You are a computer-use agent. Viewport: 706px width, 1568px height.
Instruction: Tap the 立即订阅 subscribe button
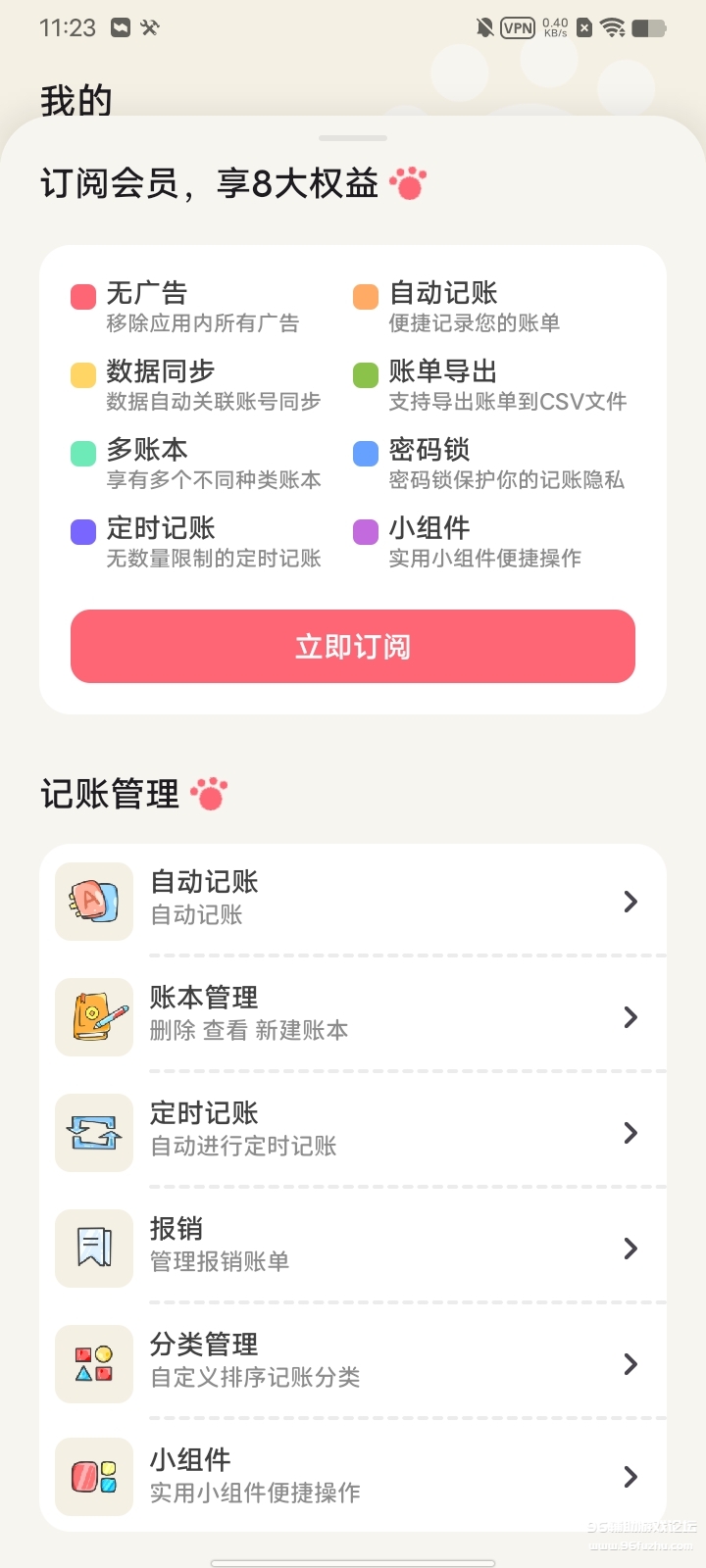[353, 647]
